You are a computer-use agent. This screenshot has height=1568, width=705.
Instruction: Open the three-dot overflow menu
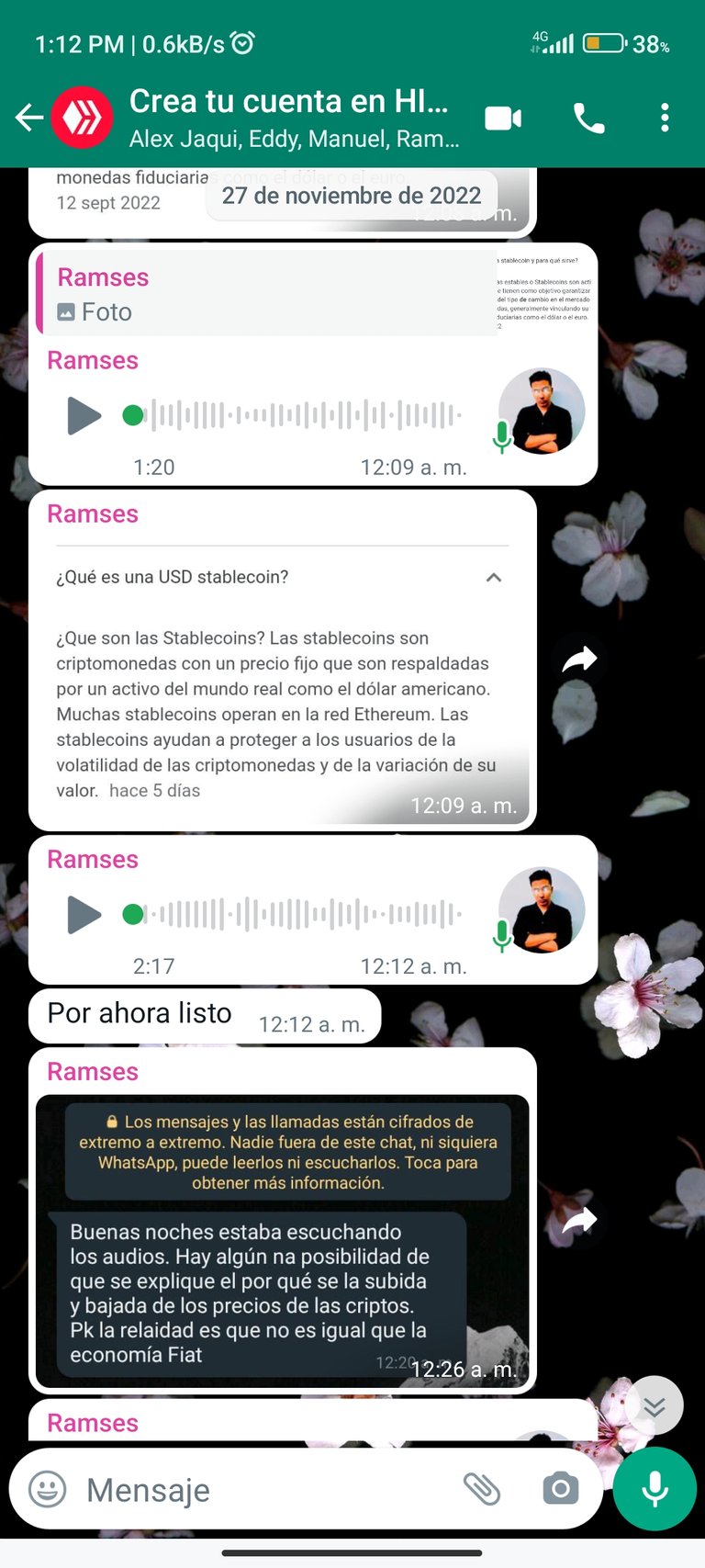[x=666, y=118]
